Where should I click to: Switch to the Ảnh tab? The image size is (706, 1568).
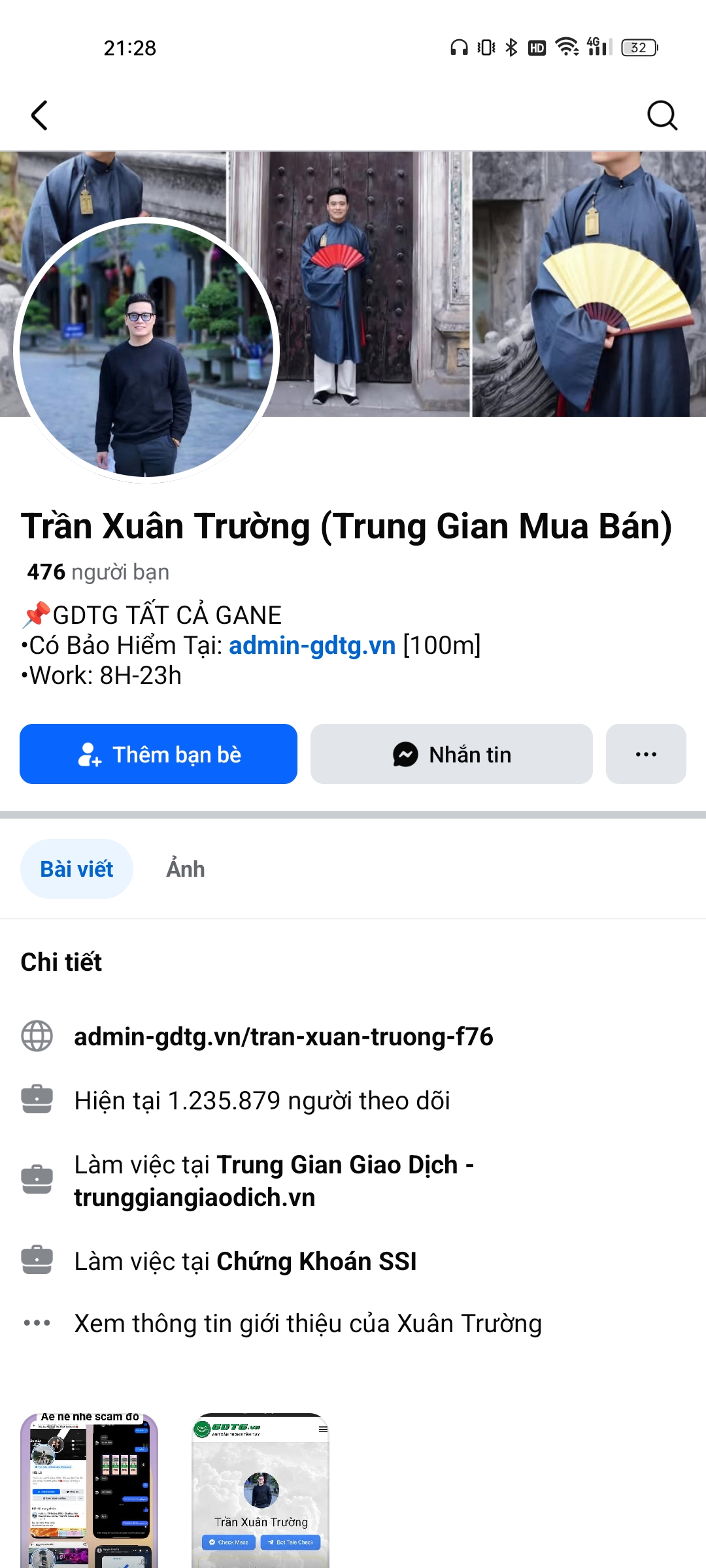[185, 869]
